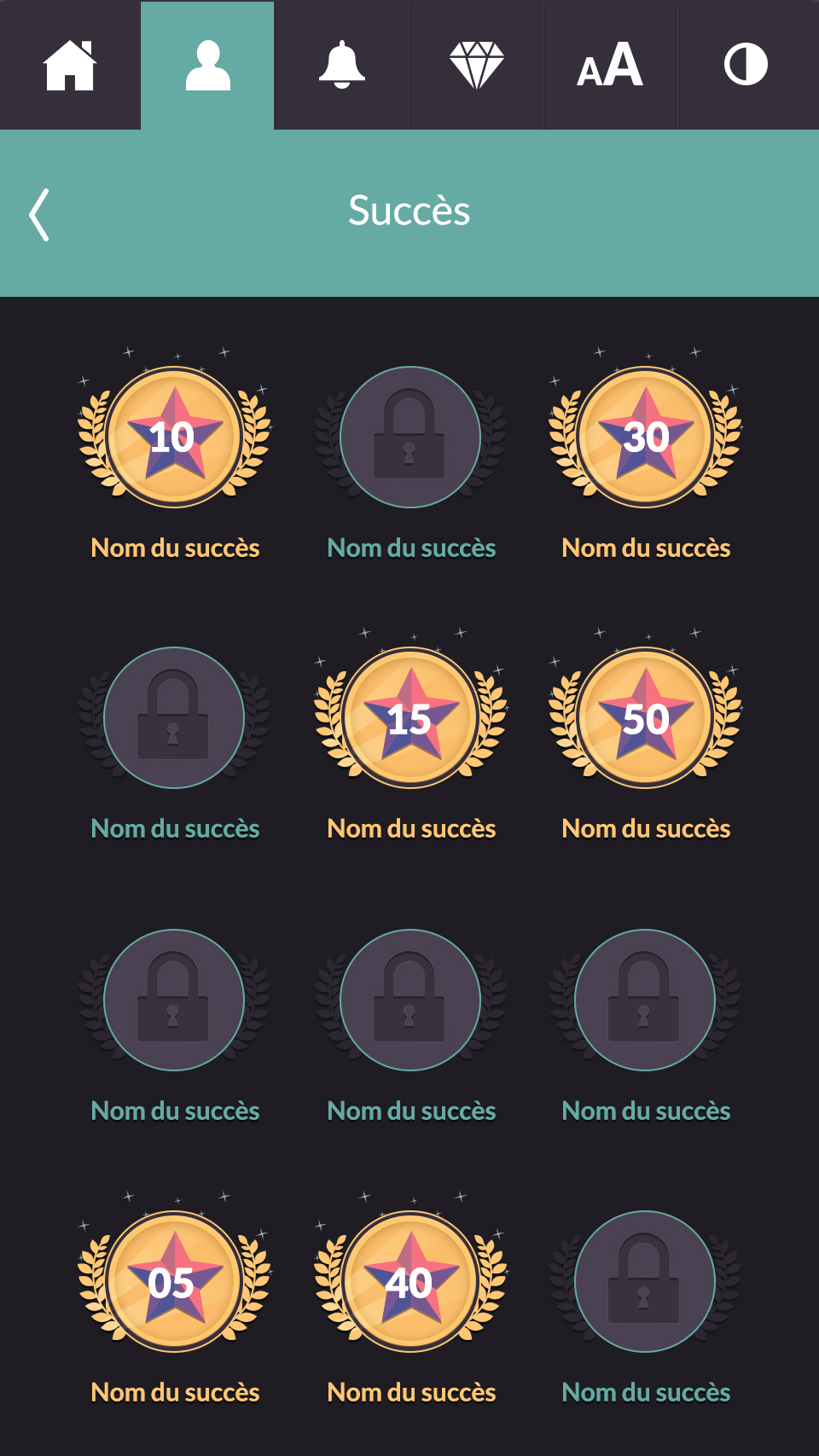Change text size with AA icon
819x1456 pixels.
(610, 66)
